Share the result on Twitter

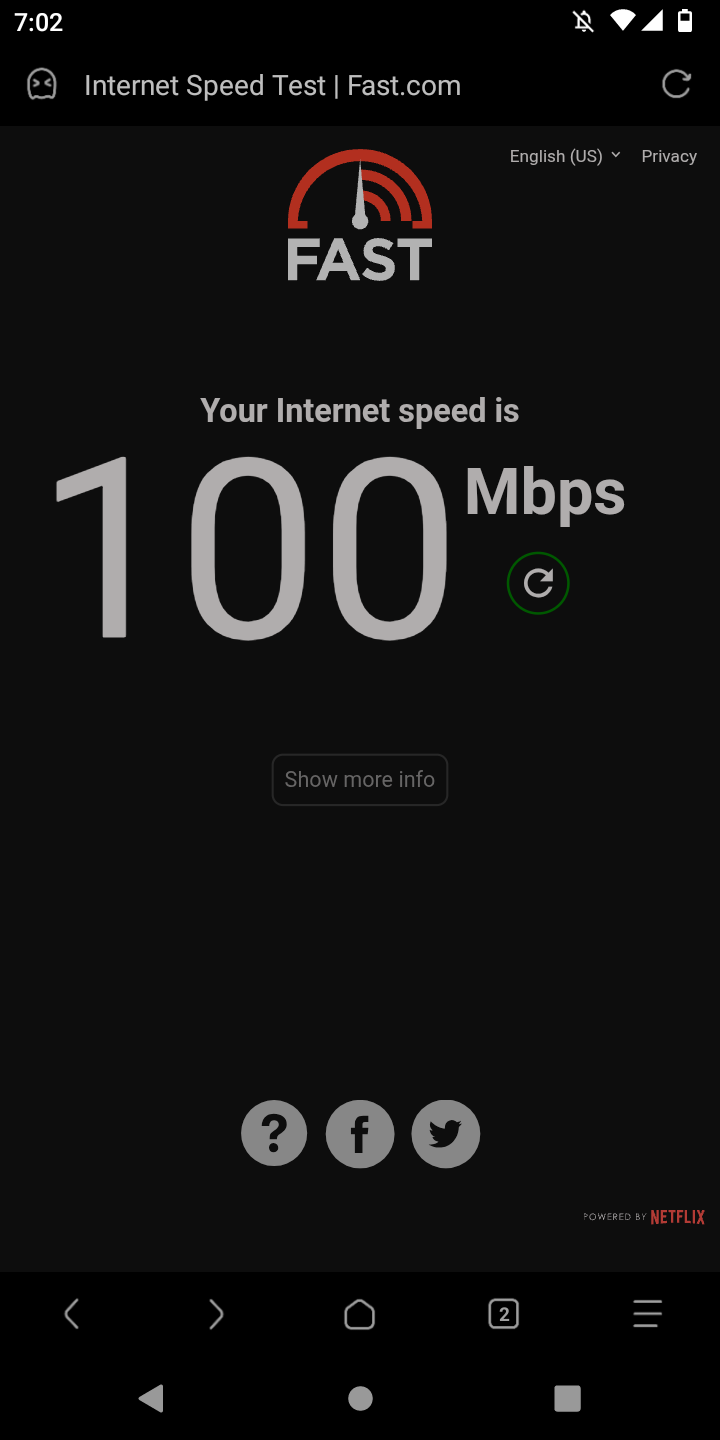[x=446, y=1134]
